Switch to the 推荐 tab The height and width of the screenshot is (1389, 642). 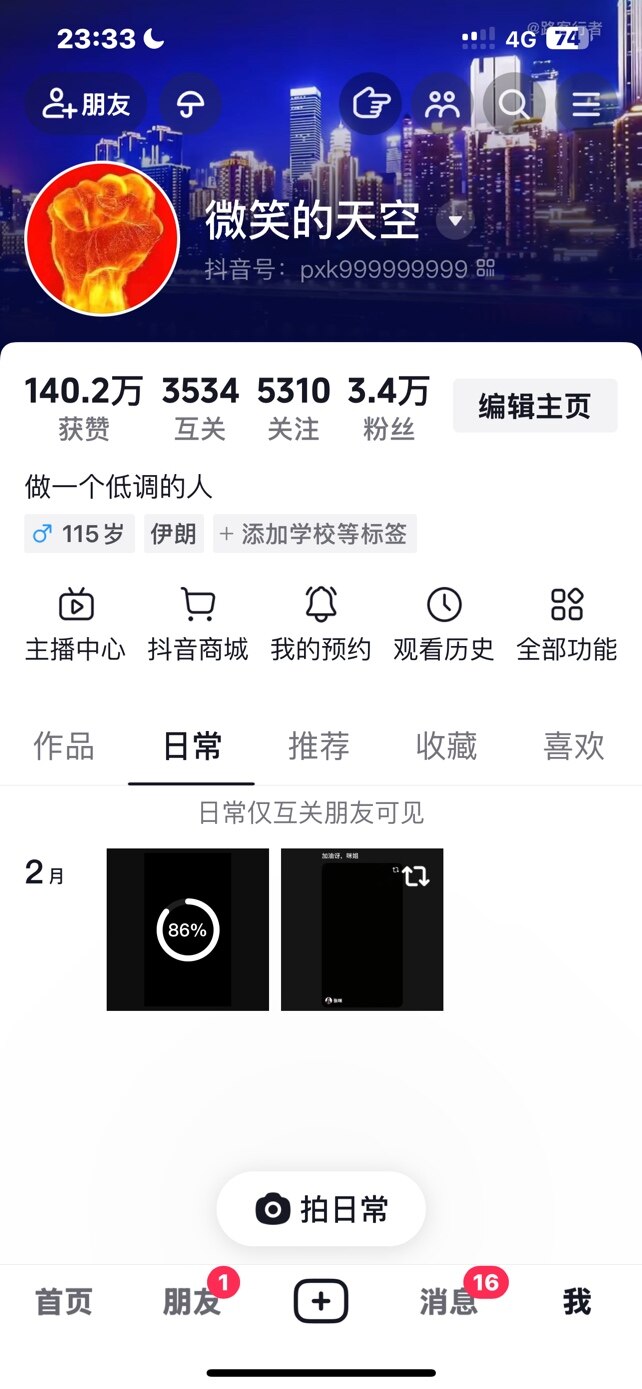pyautogui.click(x=319, y=746)
